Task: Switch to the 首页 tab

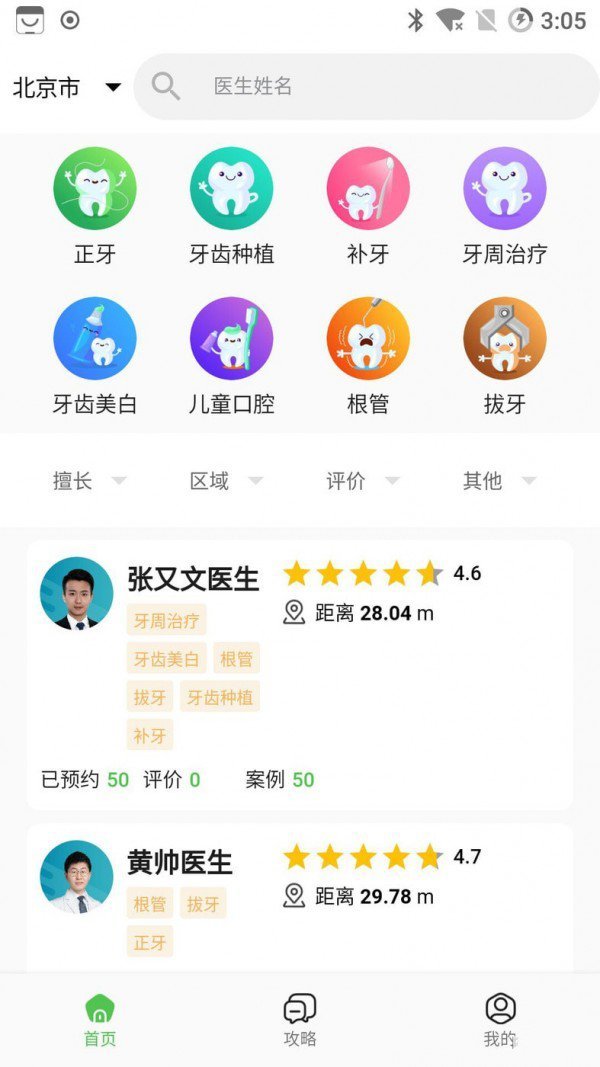Action: [x=100, y=1020]
